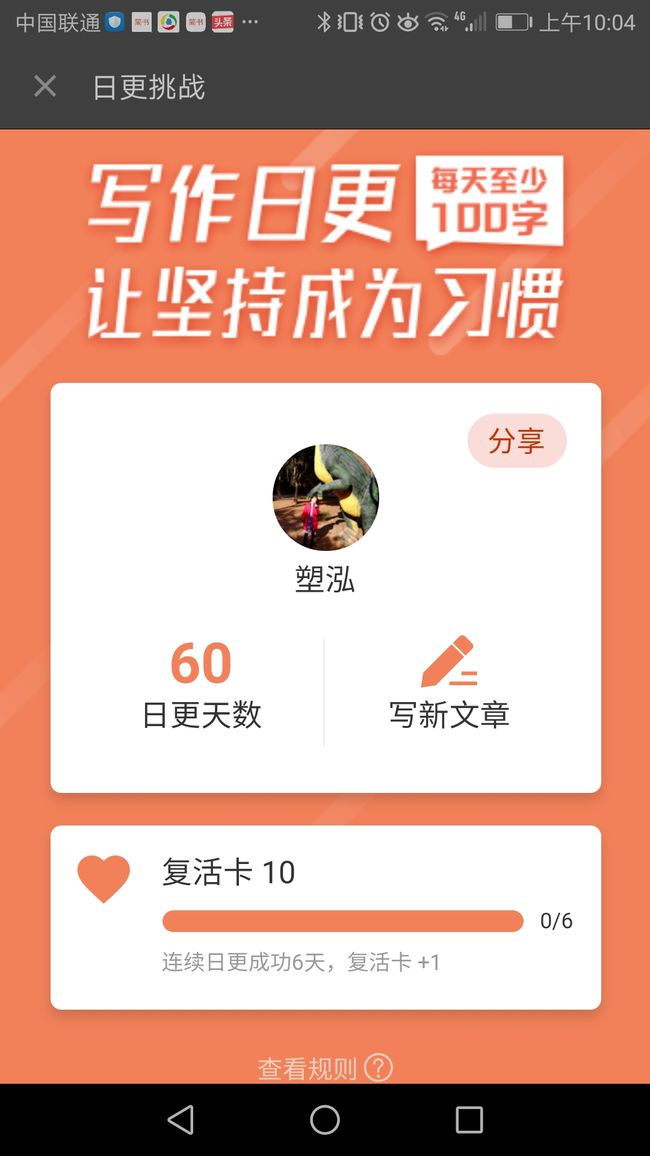Open 查看规则 rules link
650x1156 pixels.
[x=325, y=1068]
